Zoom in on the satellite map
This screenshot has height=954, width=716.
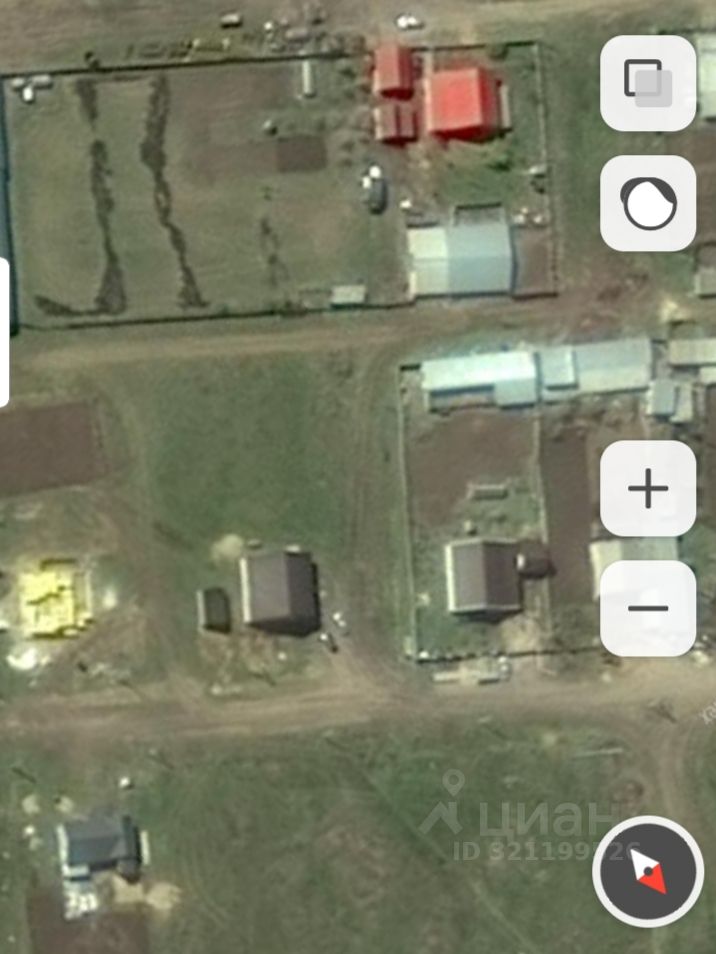pos(648,489)
